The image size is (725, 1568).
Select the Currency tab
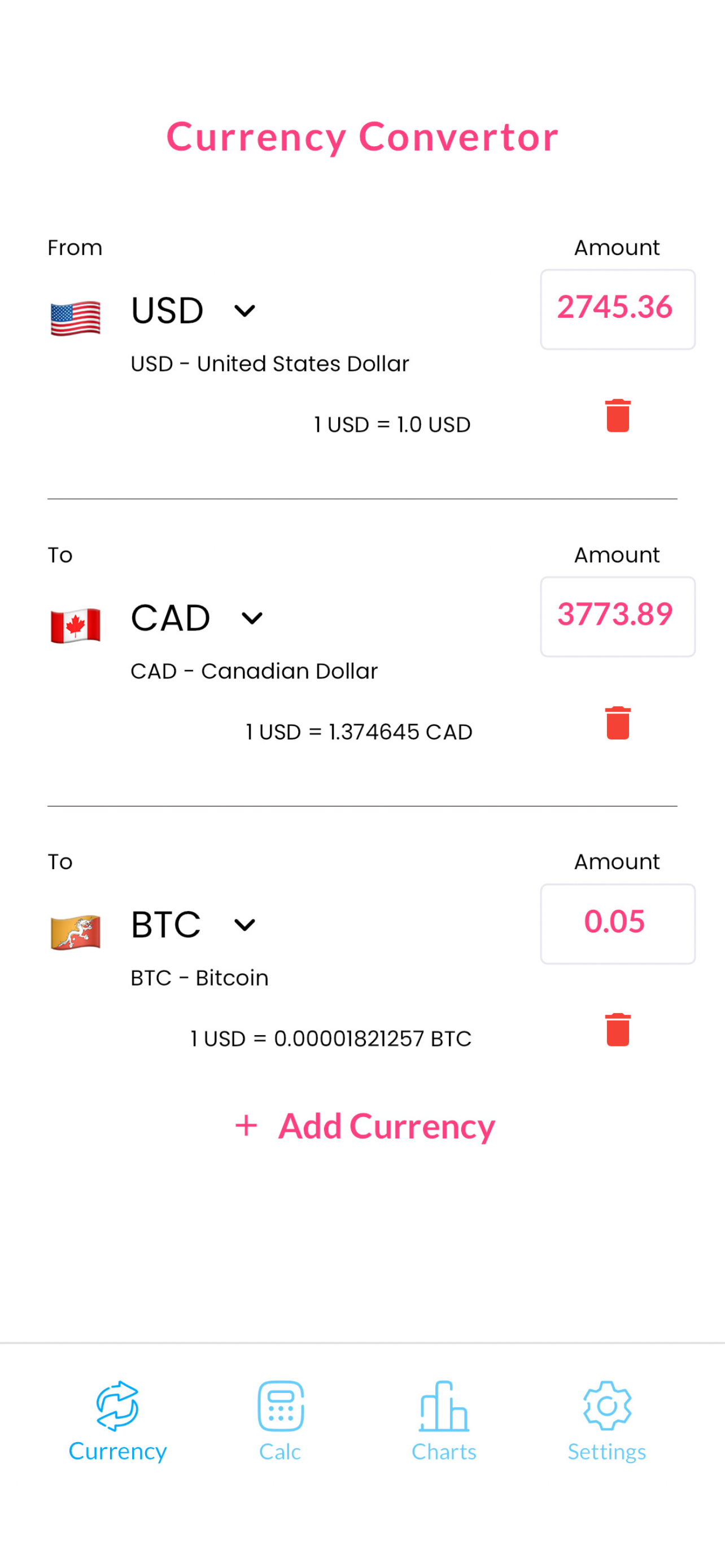[x=117, y=1421]
